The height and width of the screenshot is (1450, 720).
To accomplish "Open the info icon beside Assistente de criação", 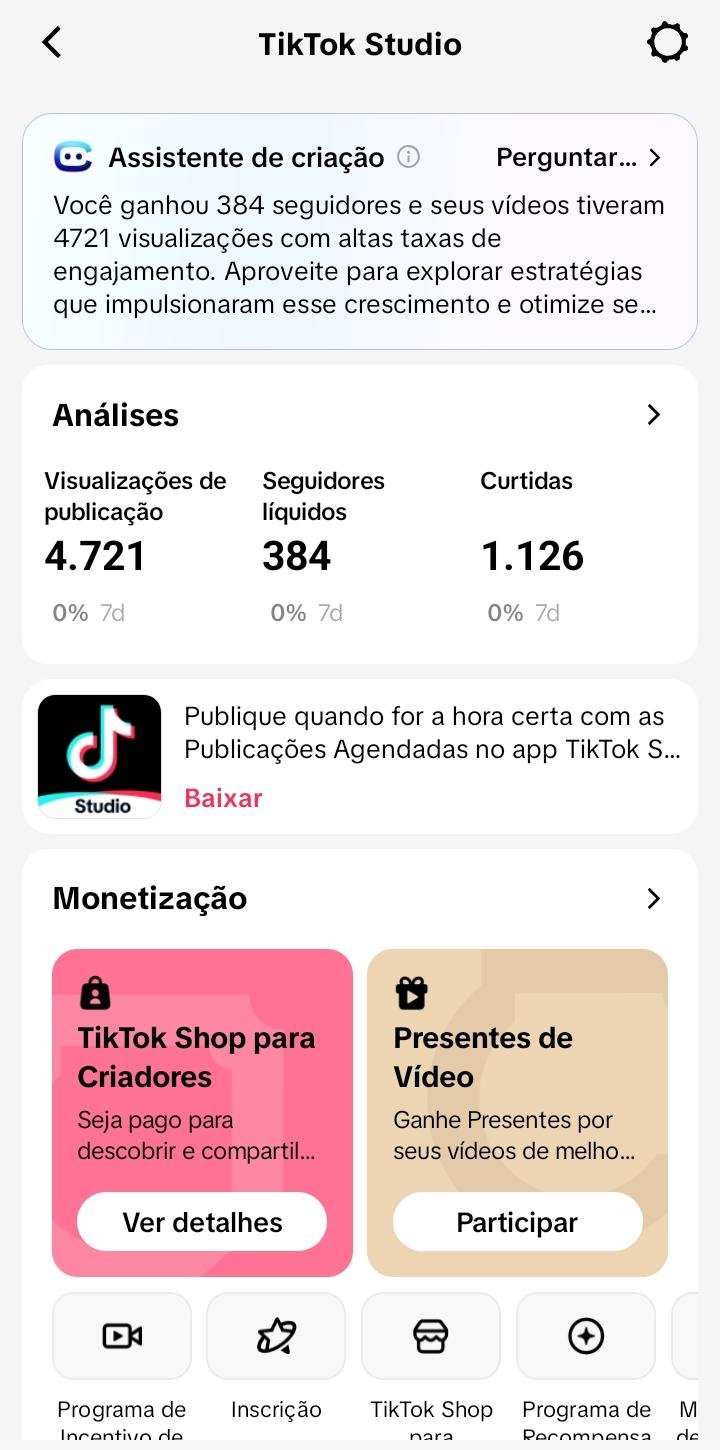I will [408, 157].
